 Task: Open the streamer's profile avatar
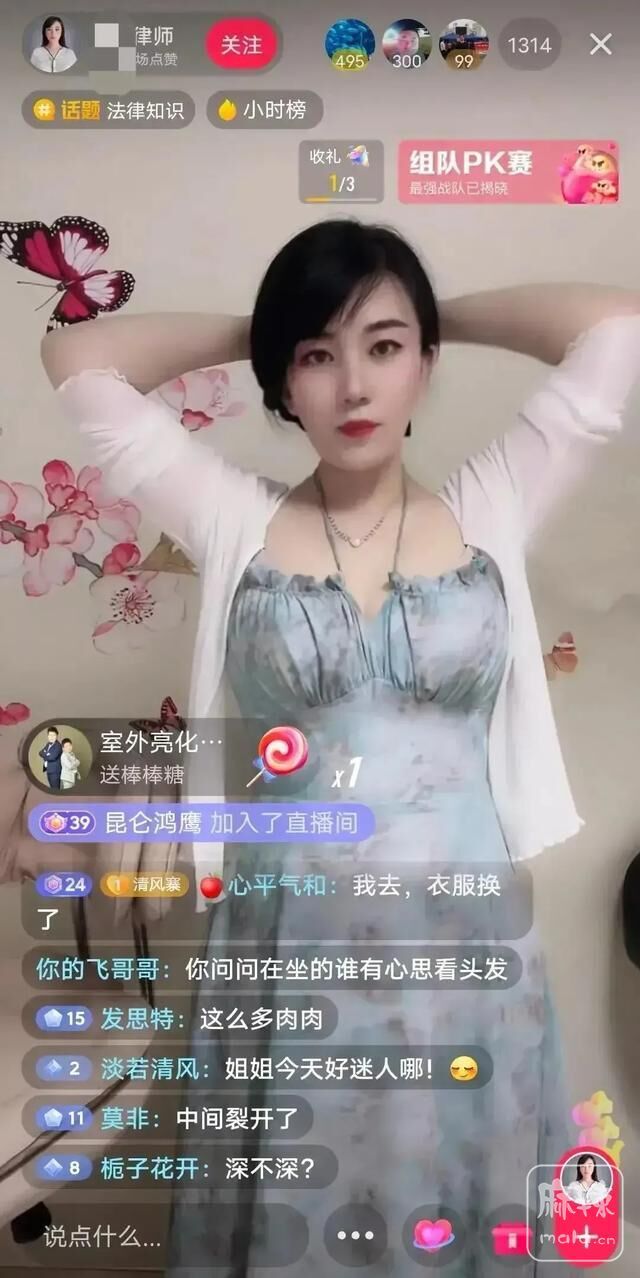tap(53, 45)
